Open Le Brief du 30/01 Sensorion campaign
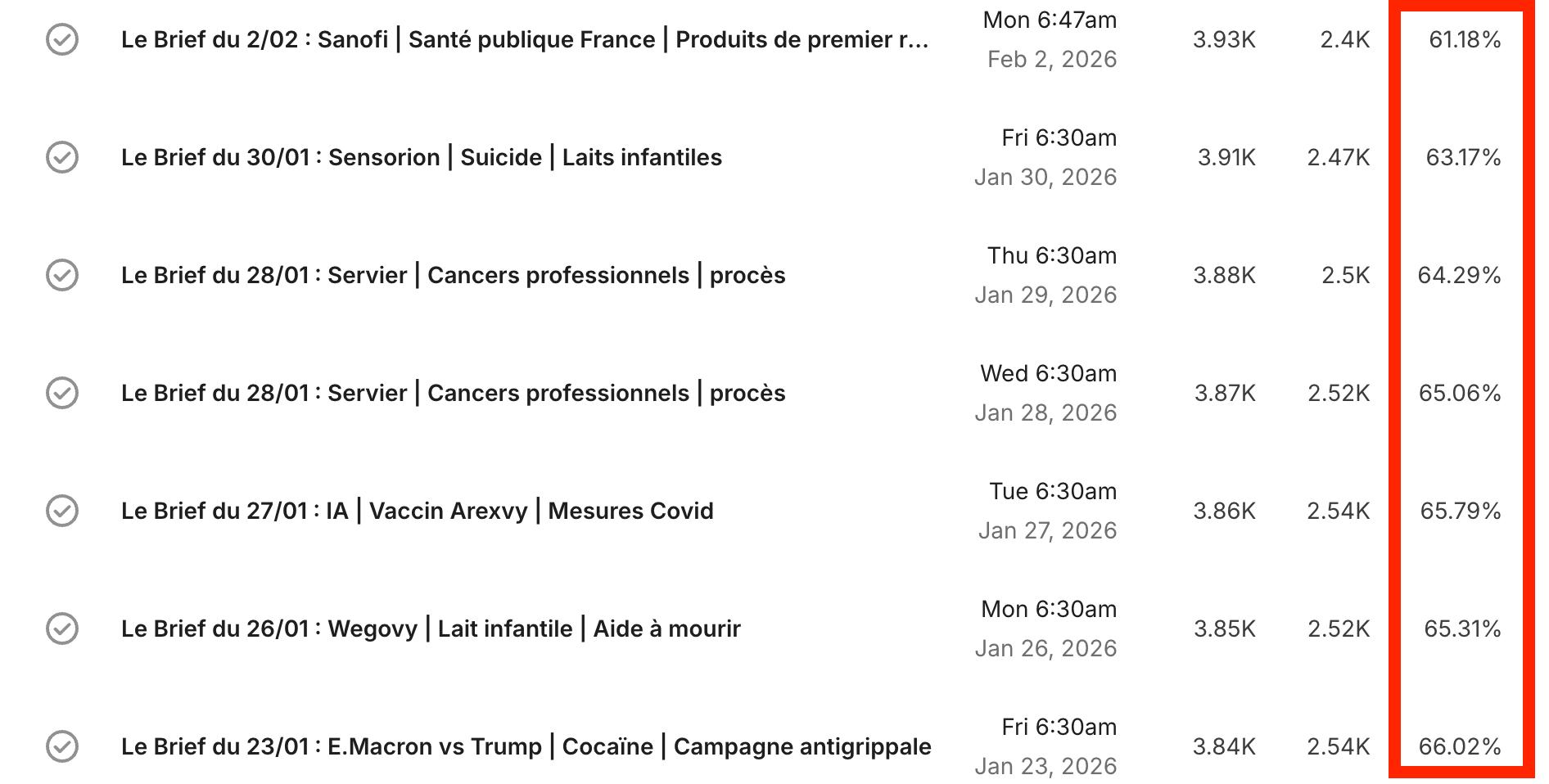1549x784 pixels. [421, 157]
